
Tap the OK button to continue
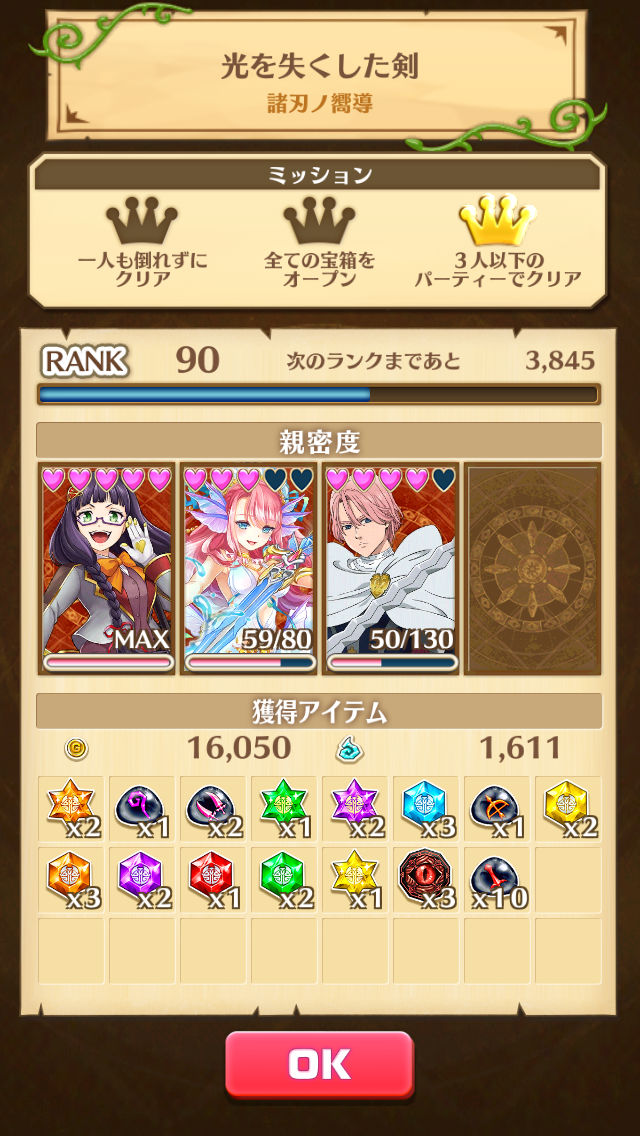click(319, 1064)
